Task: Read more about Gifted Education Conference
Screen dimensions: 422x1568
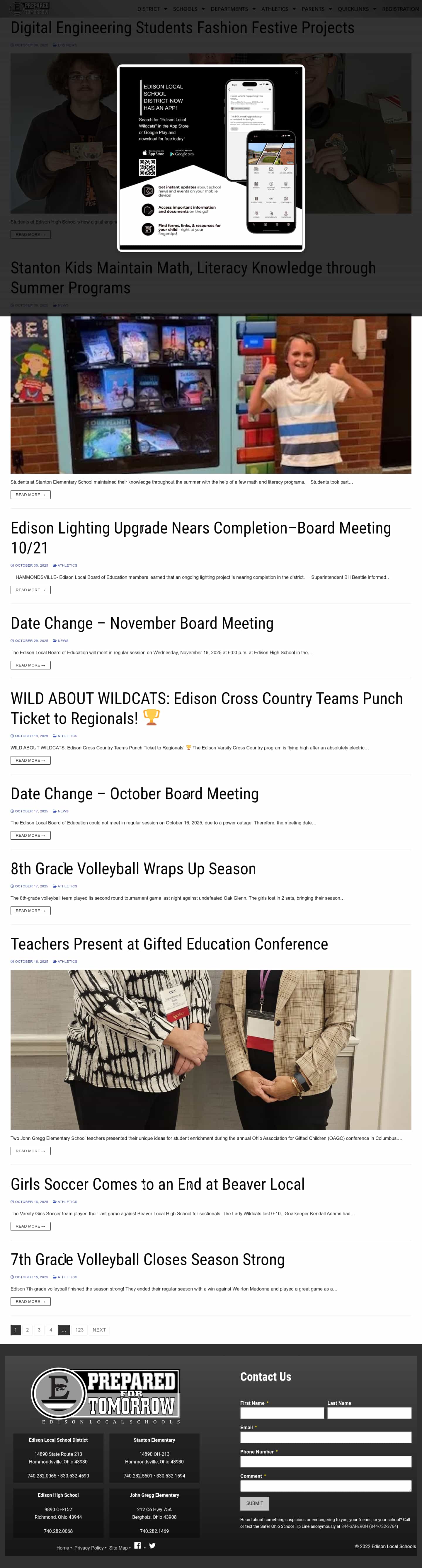Action: 30,1151
